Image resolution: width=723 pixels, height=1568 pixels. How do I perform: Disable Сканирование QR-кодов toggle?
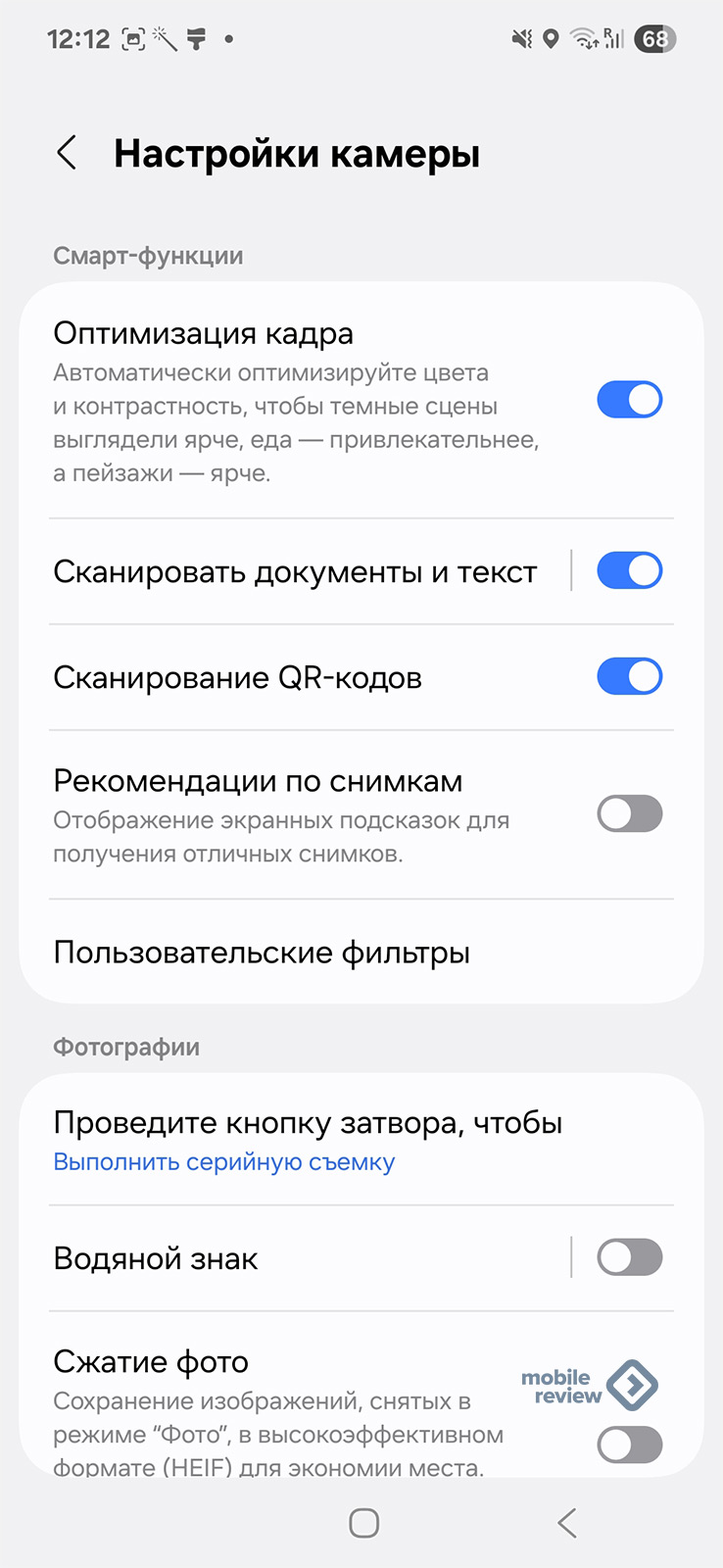point(629,676)
